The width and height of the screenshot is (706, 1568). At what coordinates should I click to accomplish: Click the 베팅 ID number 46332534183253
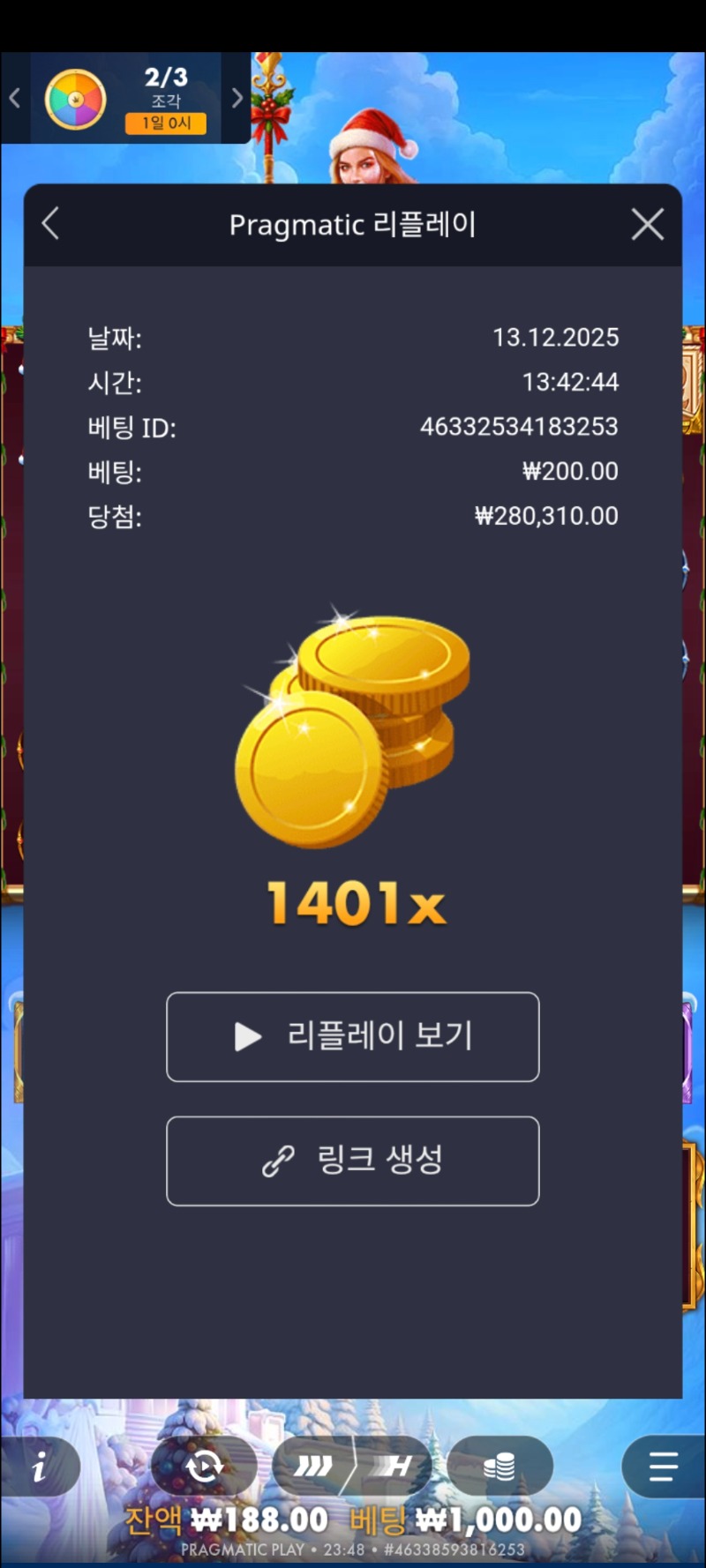pos(521,427)
